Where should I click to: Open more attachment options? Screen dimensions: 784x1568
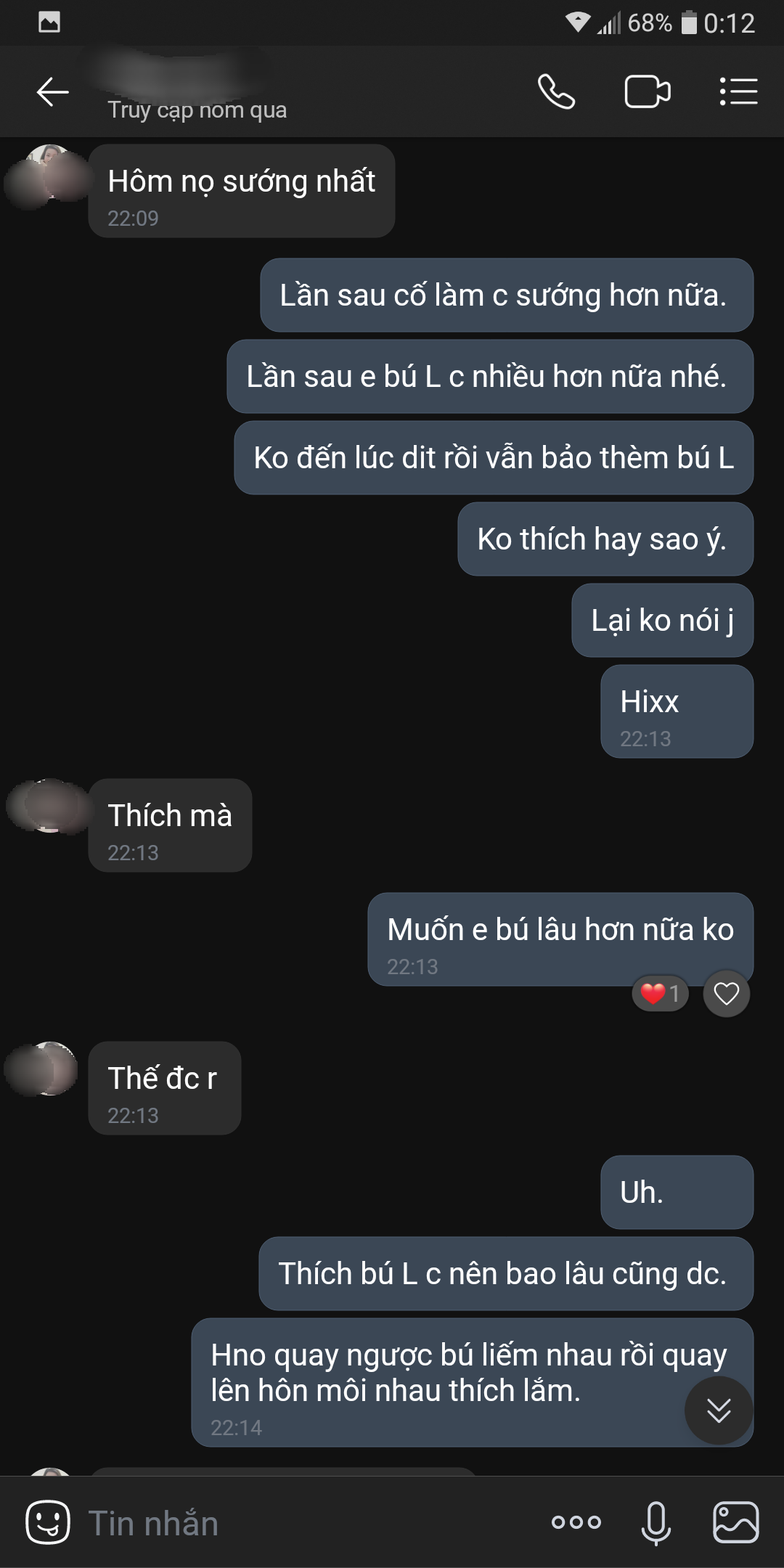576,1522
